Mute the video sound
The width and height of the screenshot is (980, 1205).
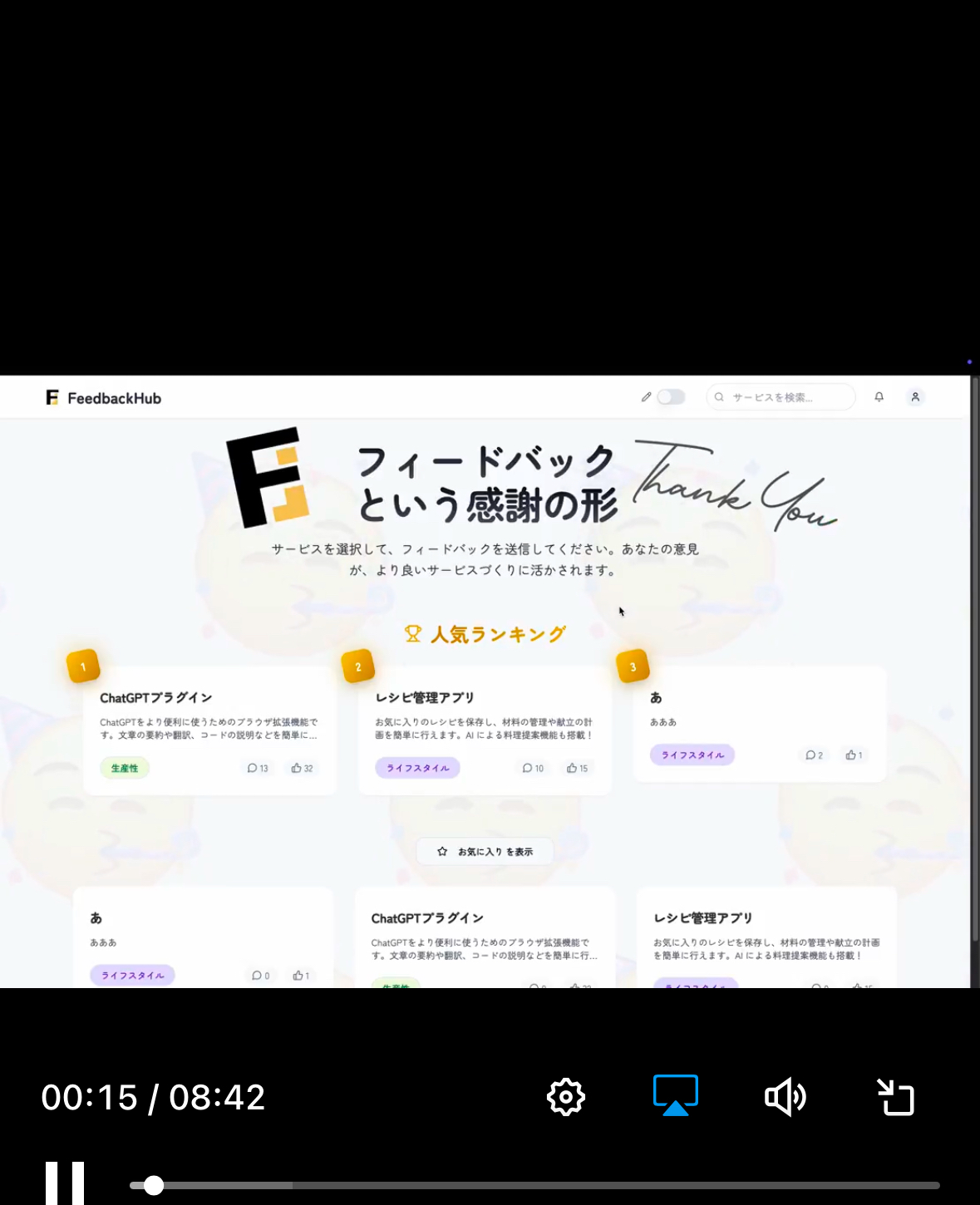click(x=785, y=1097)
